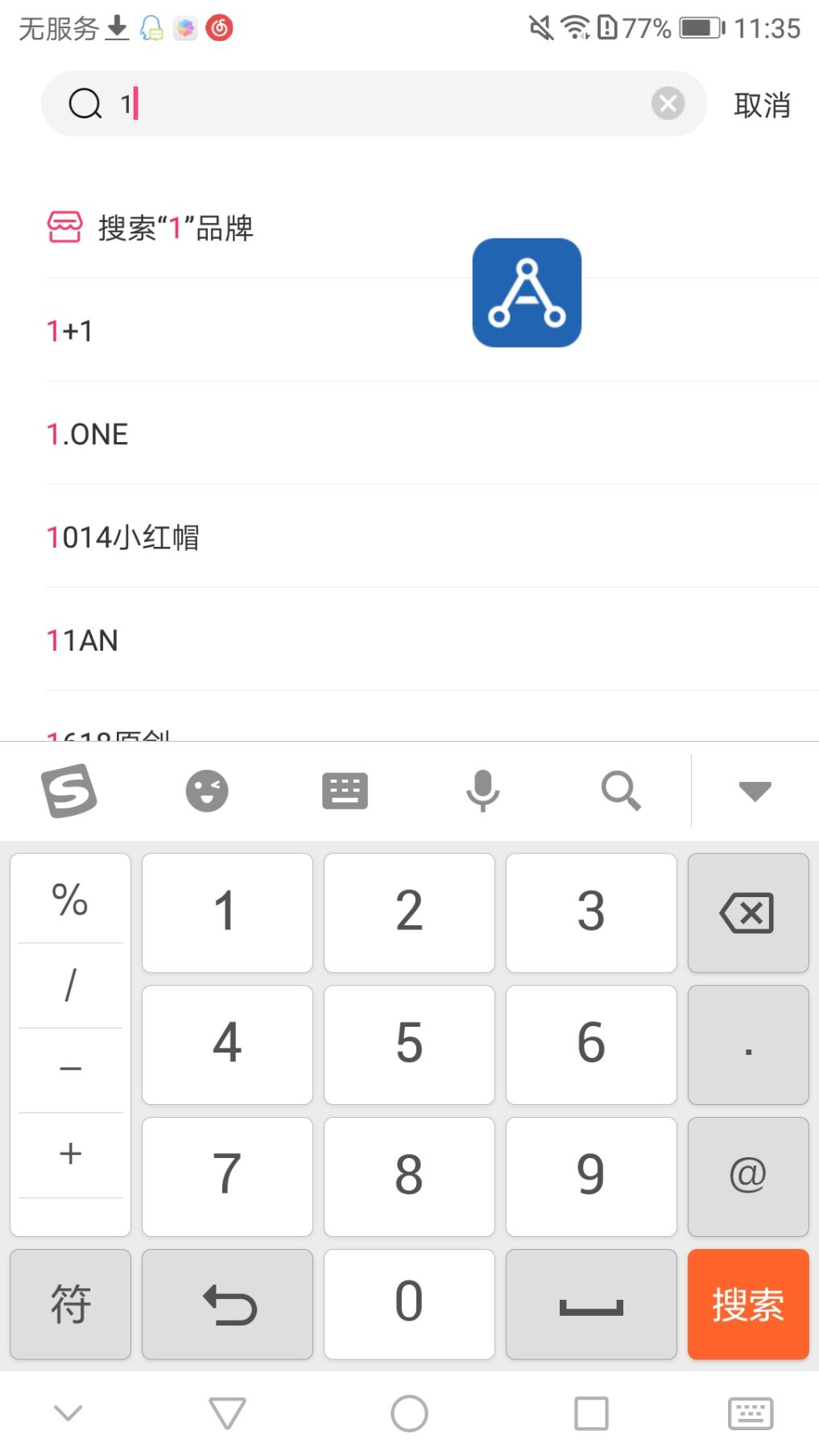Open the keyboard emoji panel
This screenshot has height=1456, width=819.
(207, 791)
